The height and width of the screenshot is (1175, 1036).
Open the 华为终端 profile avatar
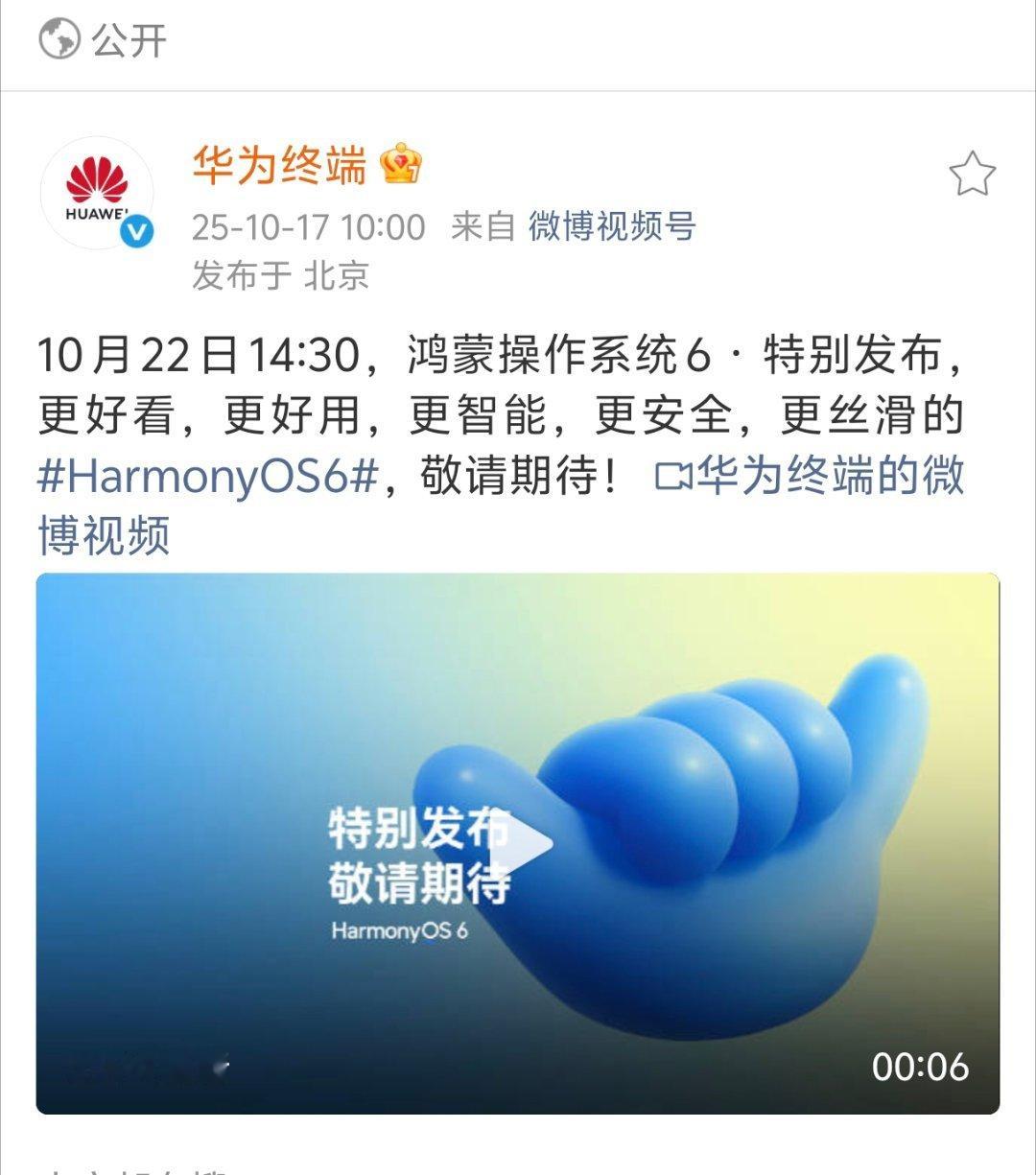pos(97,193)
